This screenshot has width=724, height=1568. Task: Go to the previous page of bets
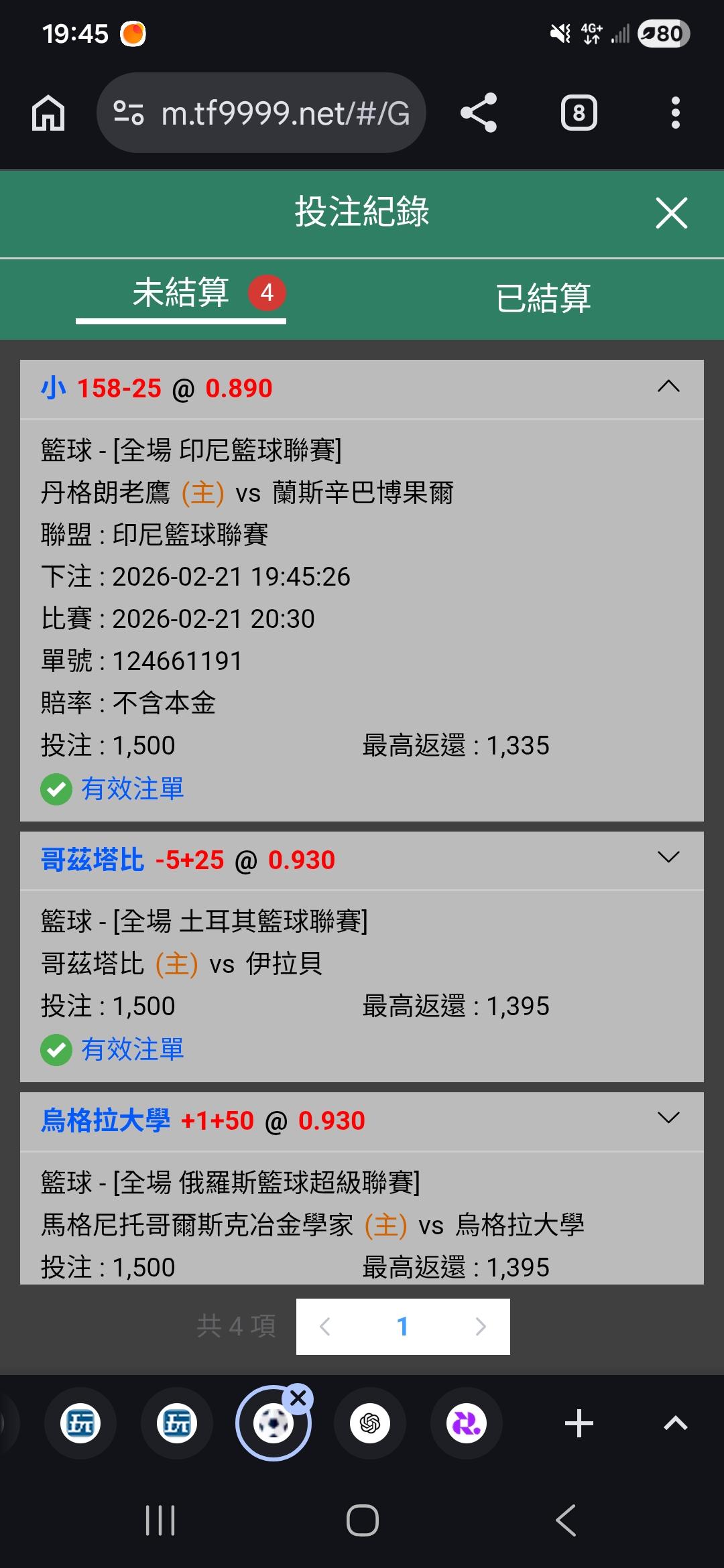325,1327
